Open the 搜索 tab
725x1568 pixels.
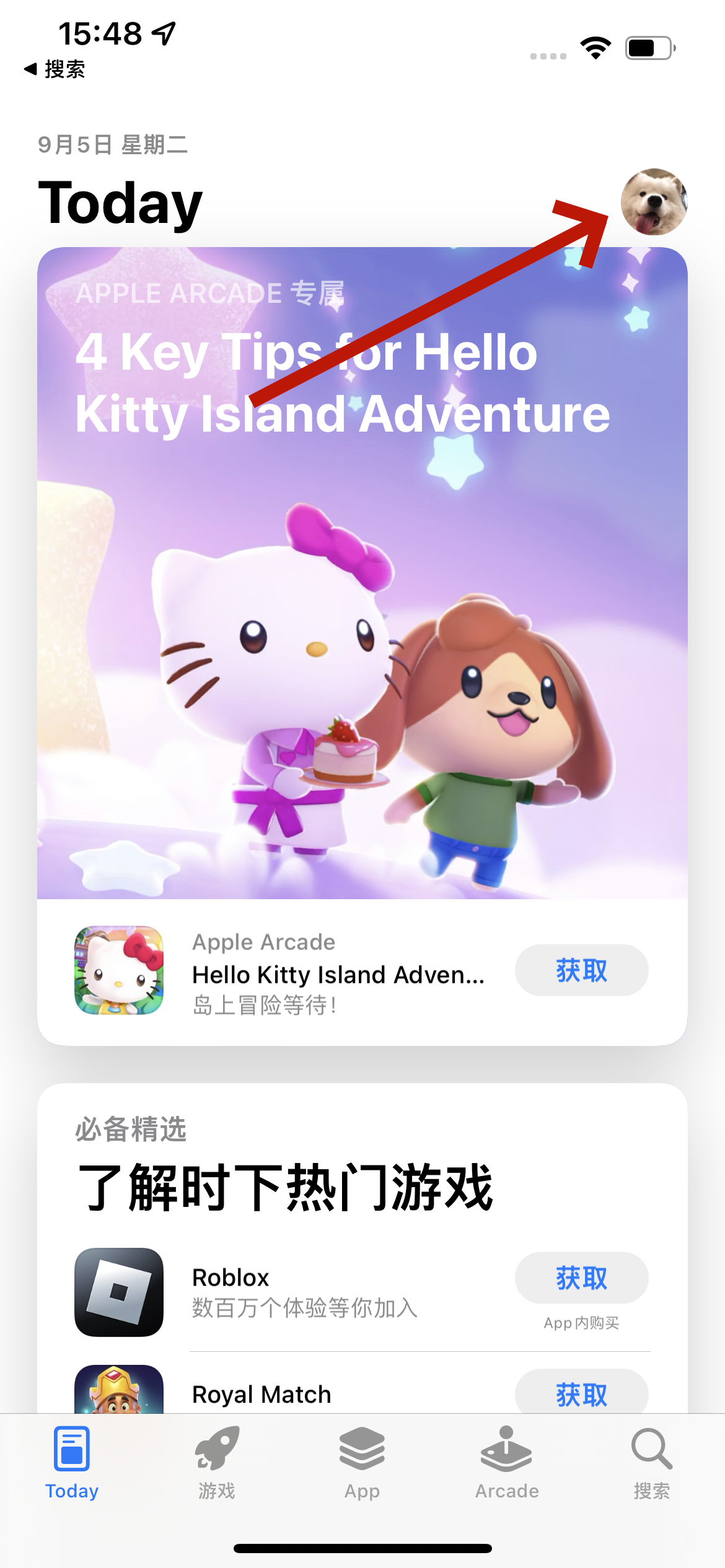click(651, 1463)
